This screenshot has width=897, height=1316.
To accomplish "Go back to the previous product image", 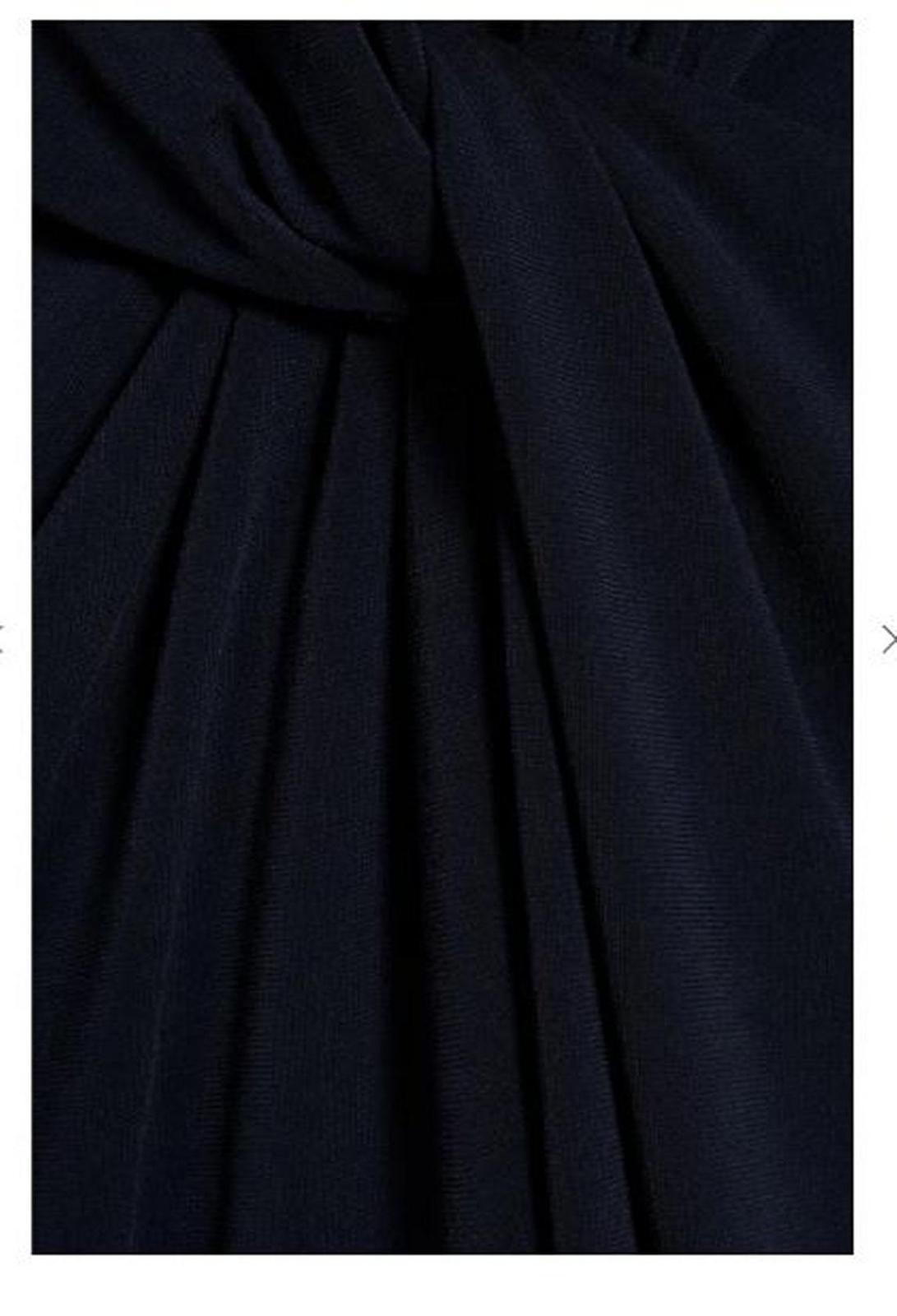I will pos(2,640).
